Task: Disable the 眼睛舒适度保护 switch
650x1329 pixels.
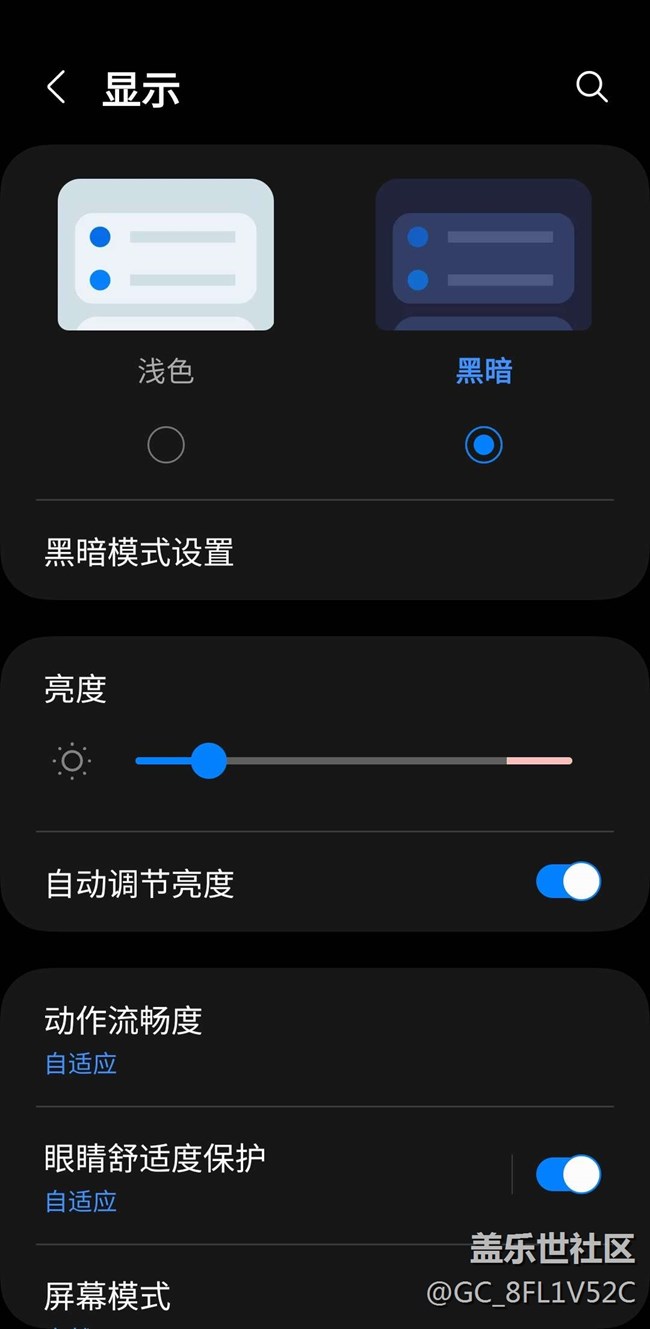Action: tap(568, 1174)
